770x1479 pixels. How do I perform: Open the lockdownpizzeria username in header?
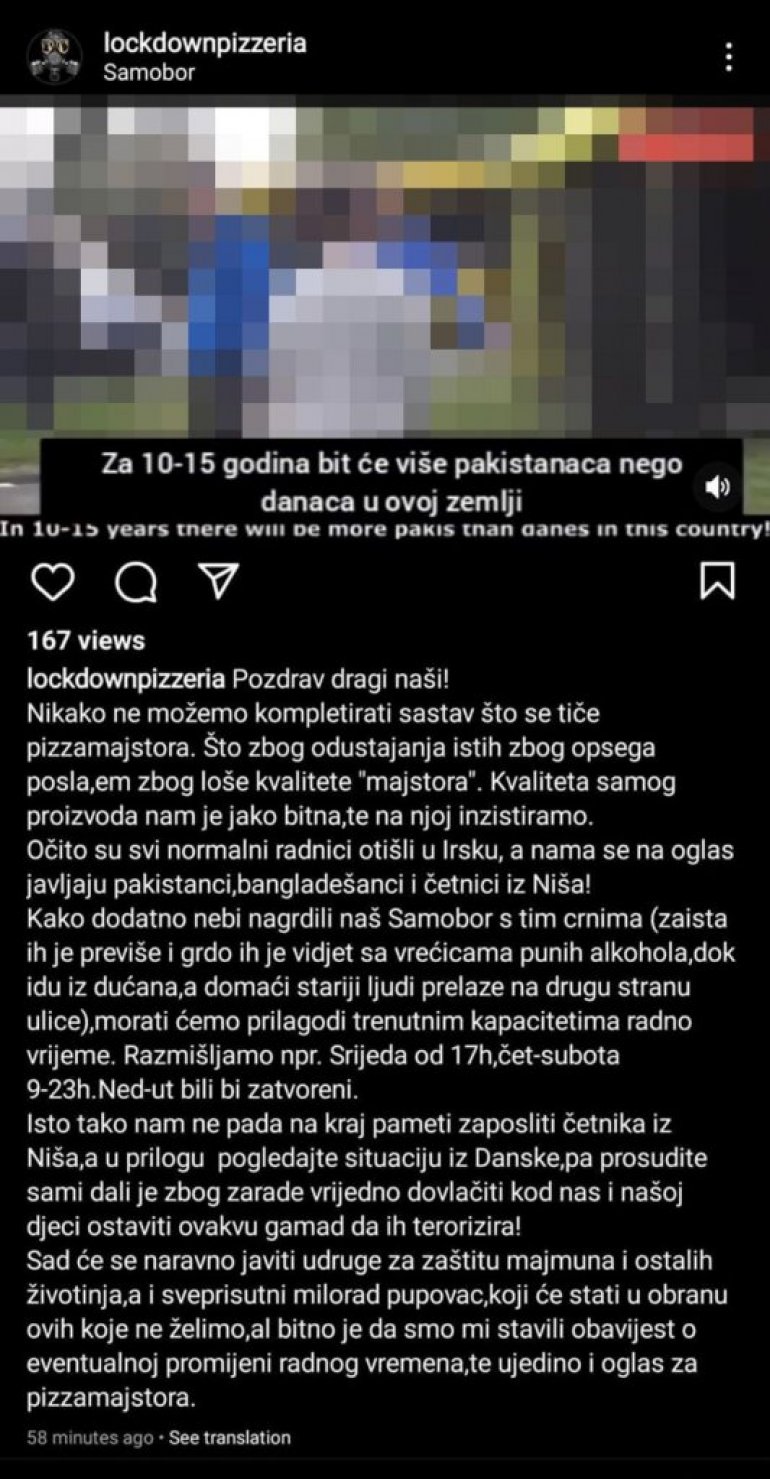click(x=204, y=43)
